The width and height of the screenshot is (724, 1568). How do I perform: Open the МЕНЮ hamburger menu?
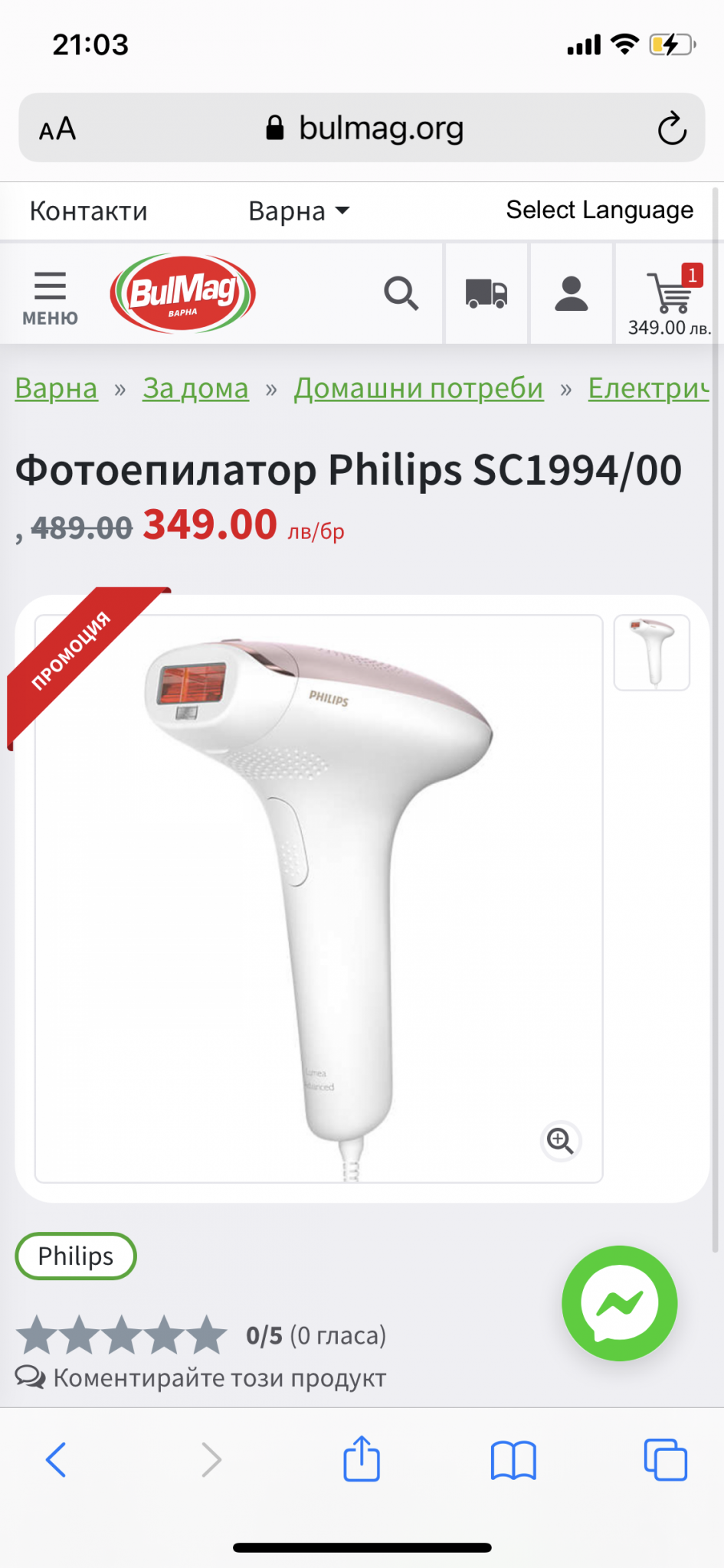(x=50, y=297)
